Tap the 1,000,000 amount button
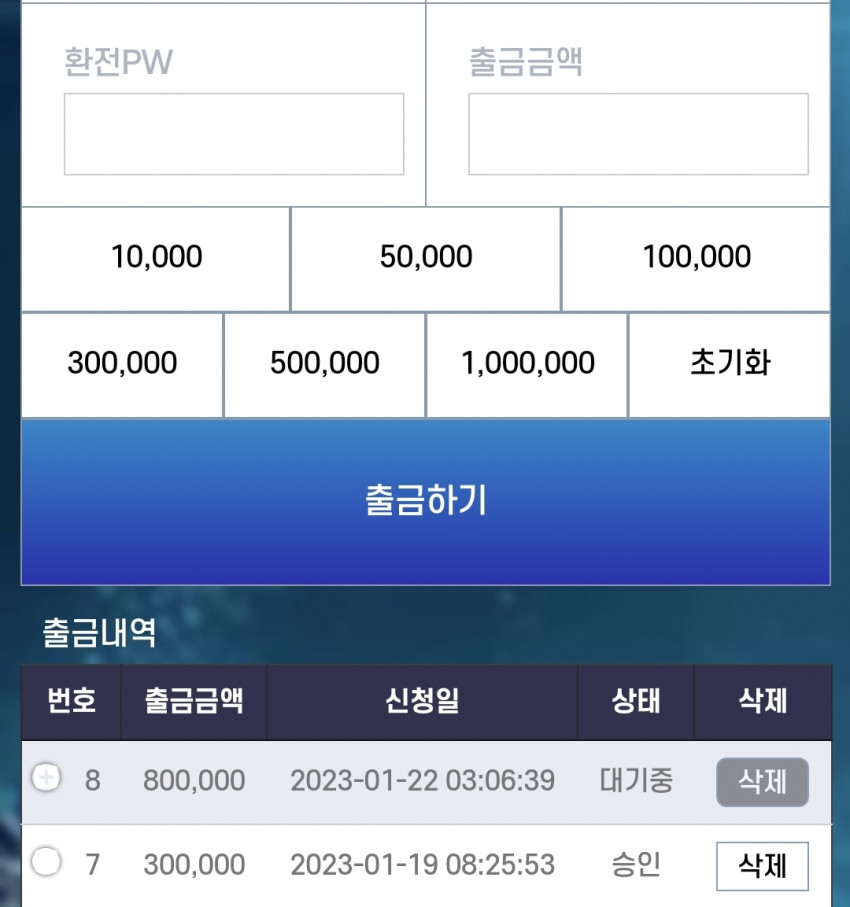Screen dimensions: 850x907 coord(527,363)
